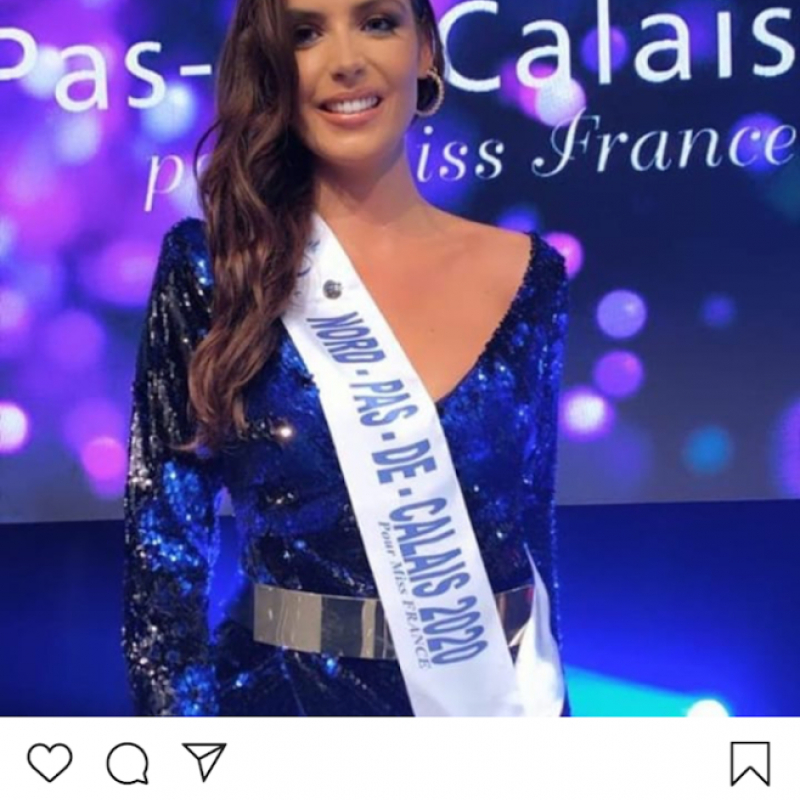Image resolution: width=800 pixels, height=800 pixels.
Task: Share this post via paper plane icon
Action: pyautogui.click(x=204, y=761)
